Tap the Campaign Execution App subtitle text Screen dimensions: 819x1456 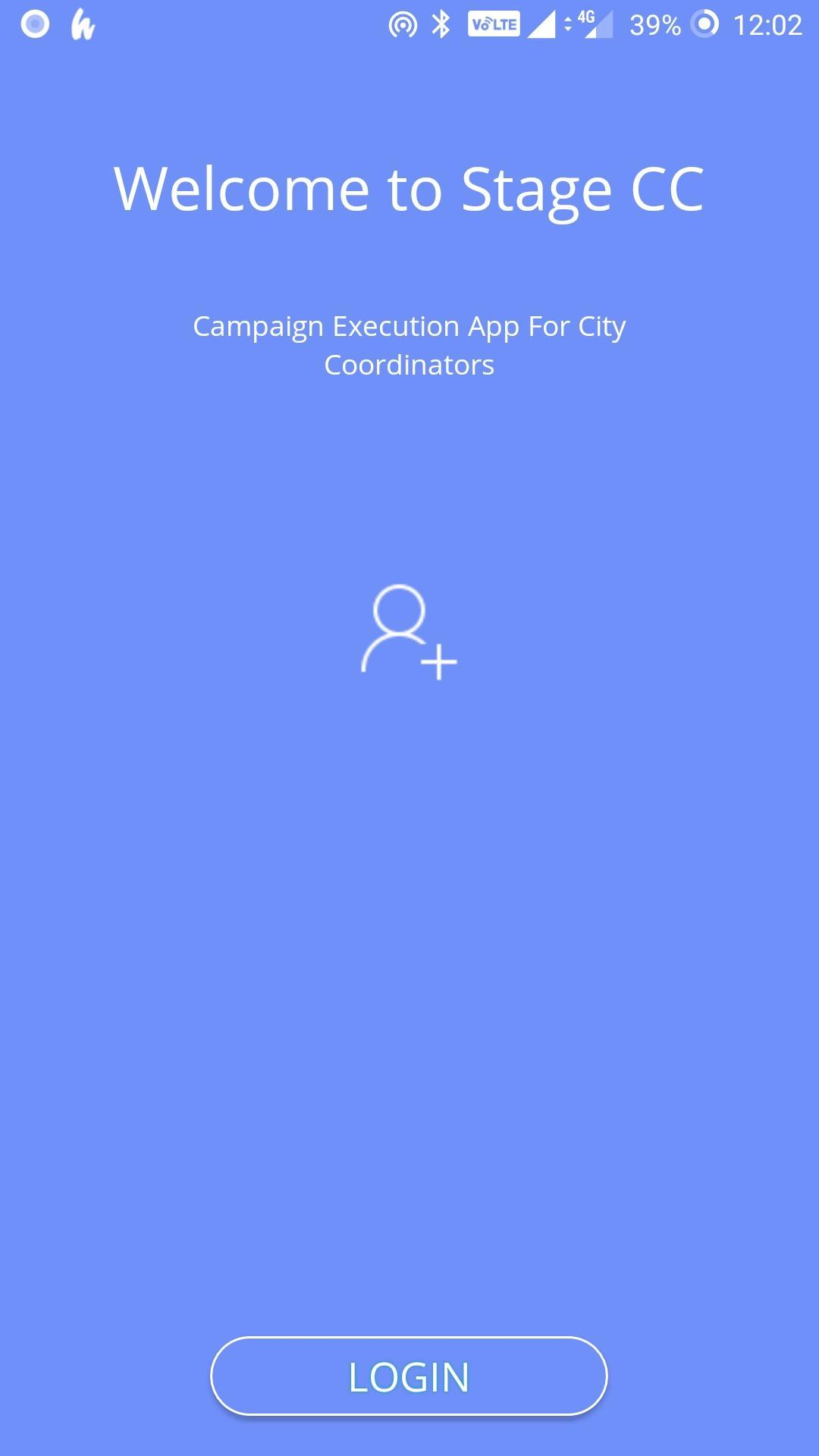click(x=409, y=345)
